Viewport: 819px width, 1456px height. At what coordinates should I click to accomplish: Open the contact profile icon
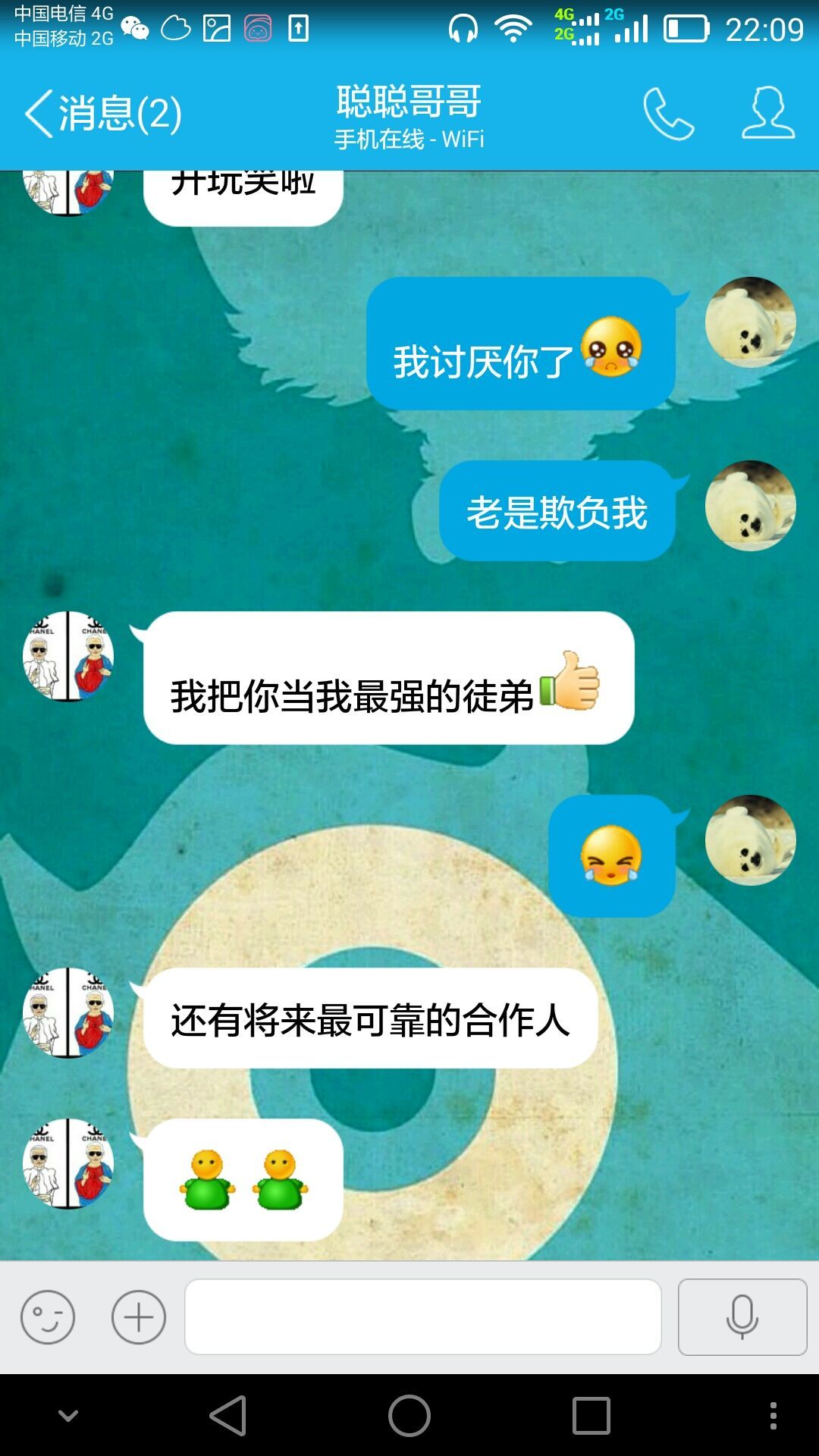(767, 114)
